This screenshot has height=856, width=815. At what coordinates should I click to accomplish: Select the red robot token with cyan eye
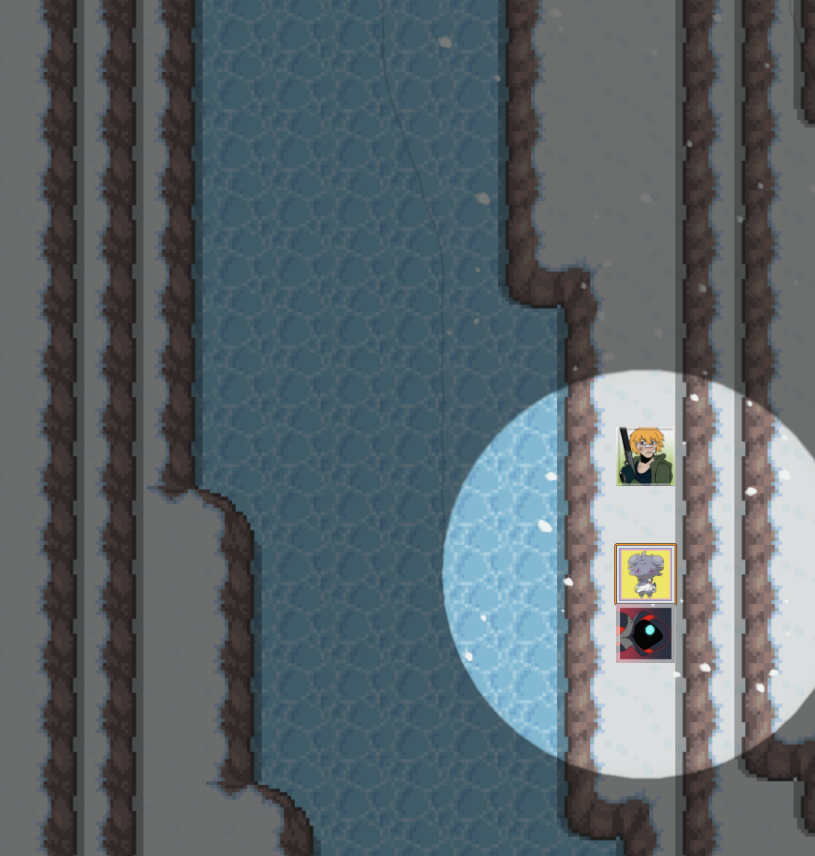[646, 634]
